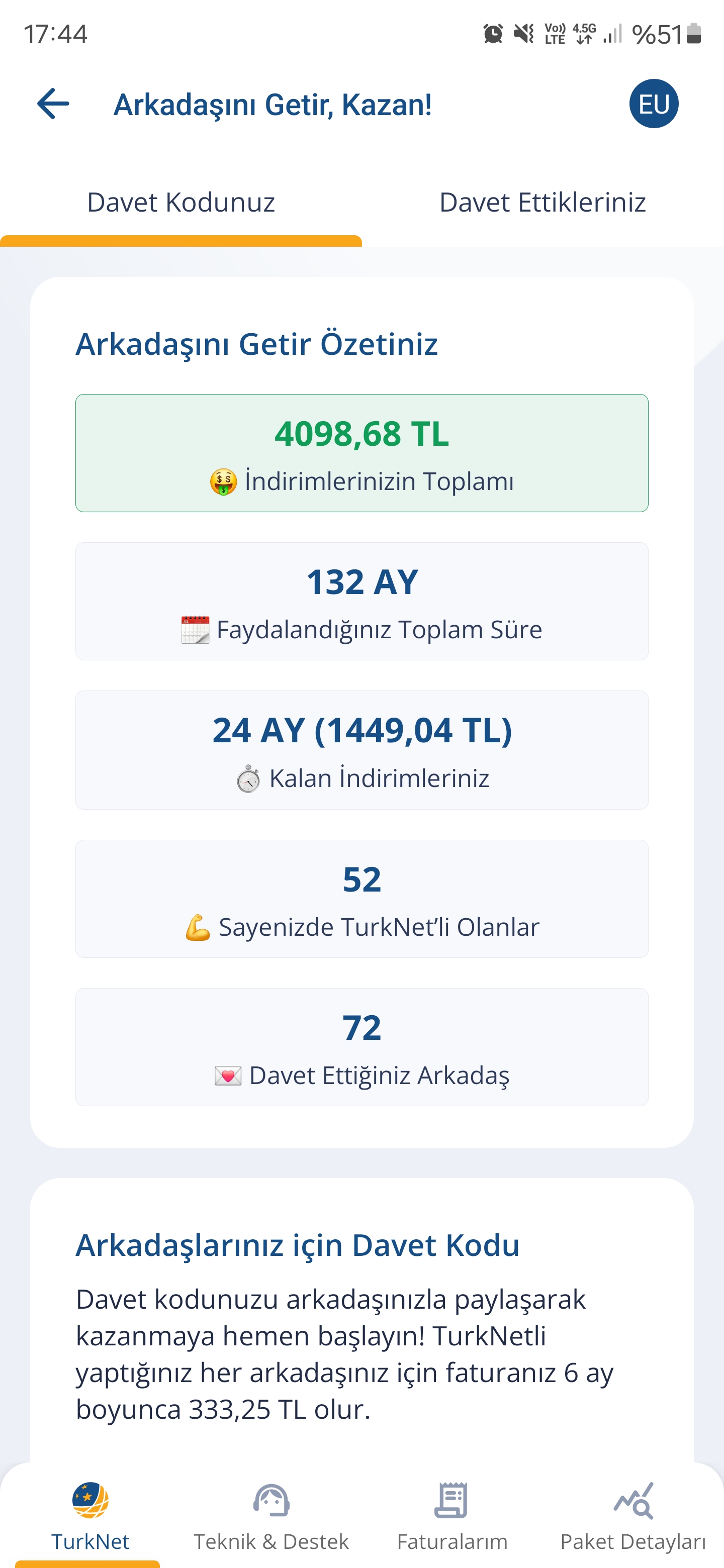Image resolution: width=724 pixels, height=1568 pixels.
Task: Go back using the arrow icon
Action: pyautogui.click(x=53, y=104)
